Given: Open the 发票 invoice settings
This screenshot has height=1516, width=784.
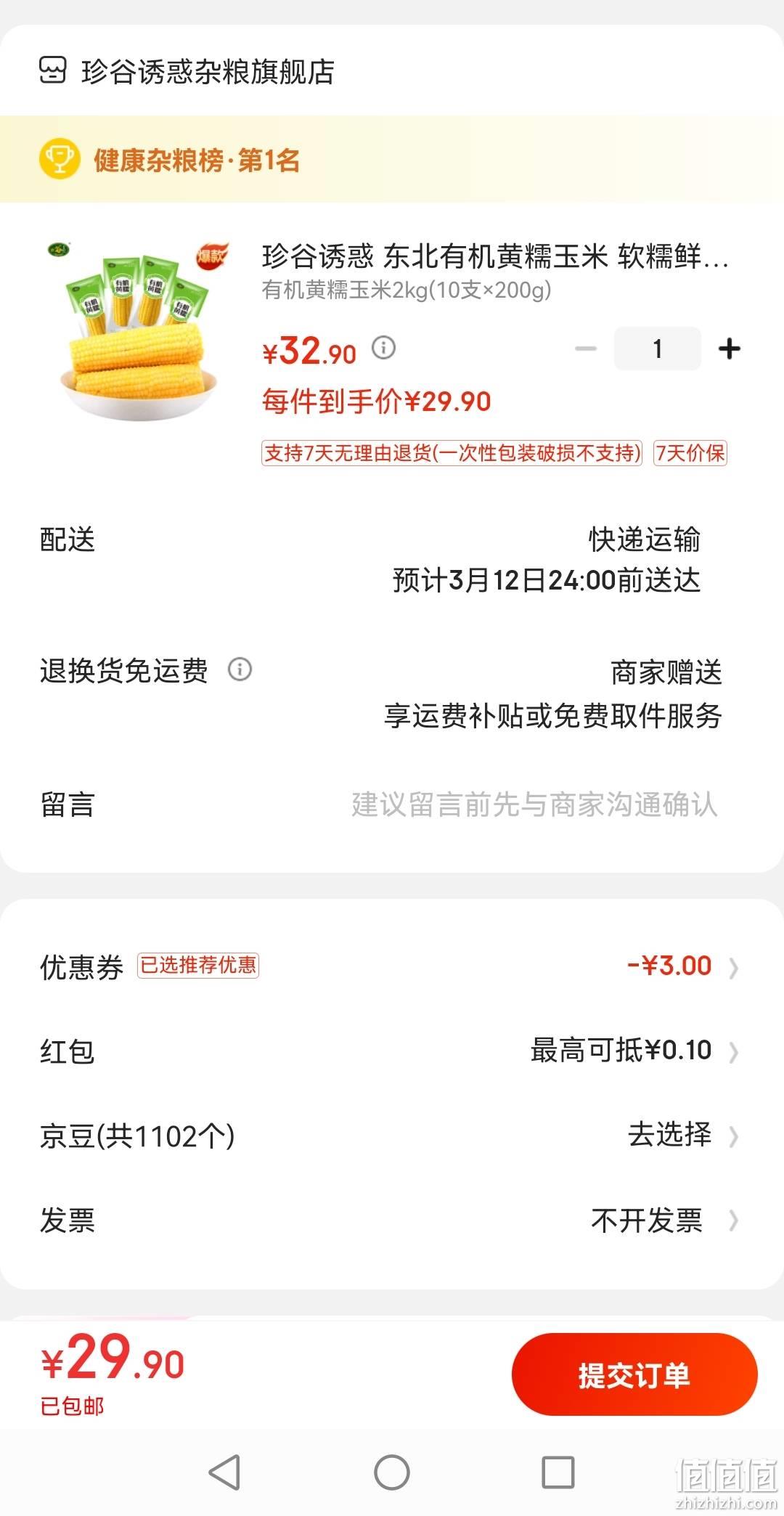Looking at the screenshot, I should pyautogui.click(x=392, y=1220).
